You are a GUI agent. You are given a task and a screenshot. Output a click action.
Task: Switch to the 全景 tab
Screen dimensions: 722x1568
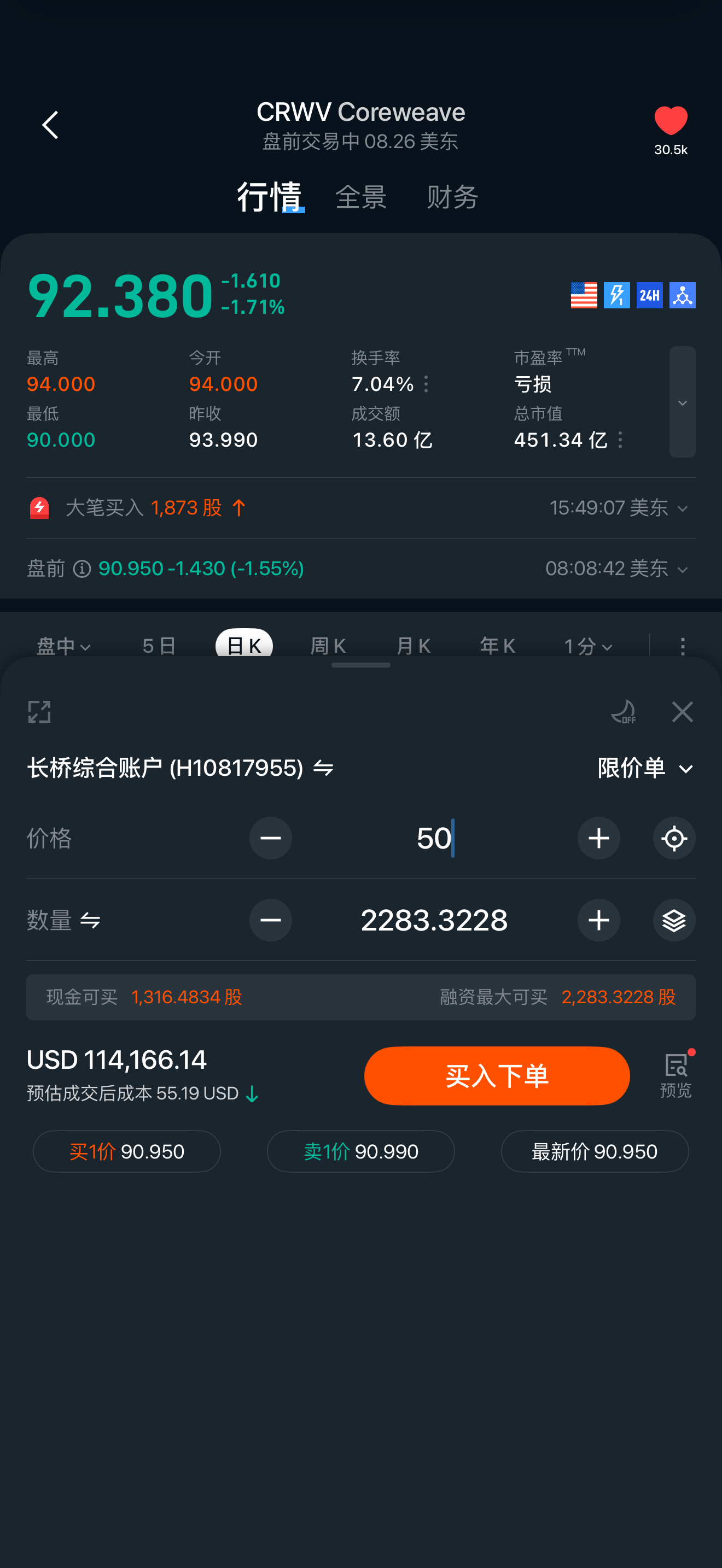pyautogui.click(x=361, y=197)
